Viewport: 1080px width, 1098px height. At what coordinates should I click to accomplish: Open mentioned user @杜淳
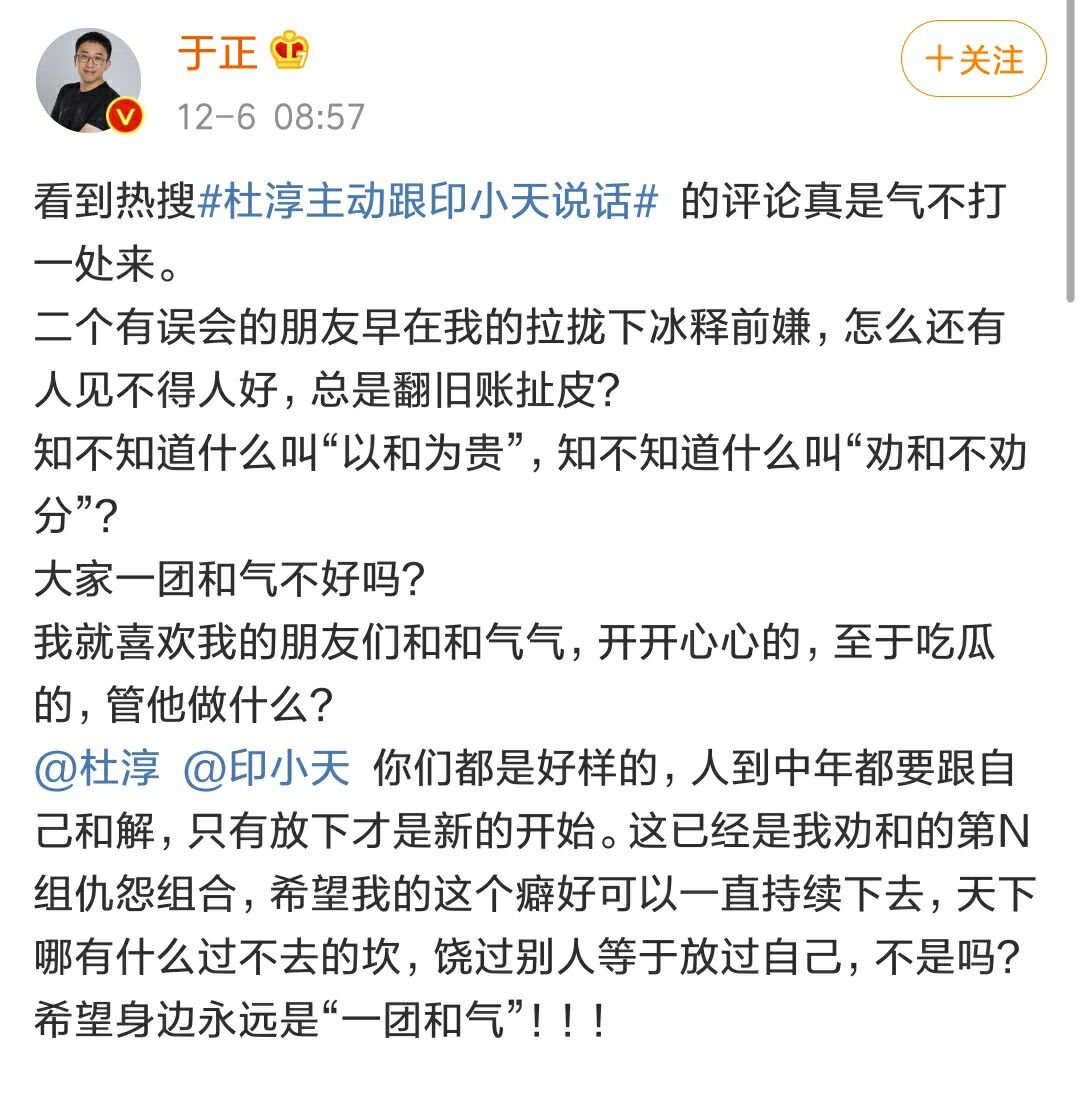click(97, 769)
